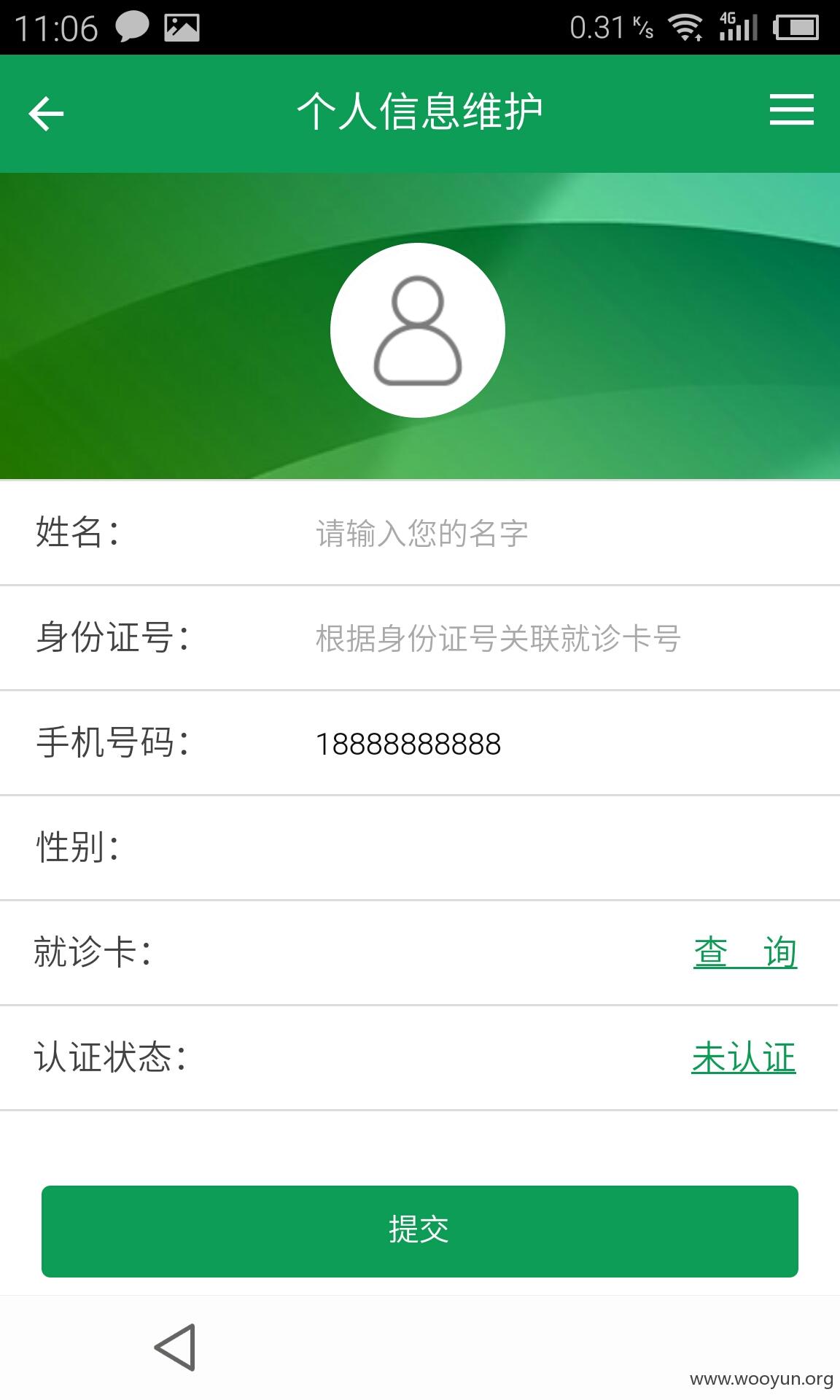This screenshot has height=1400, width=840.
Task: Open the 未认证 status link
Action: [744, 1058]
